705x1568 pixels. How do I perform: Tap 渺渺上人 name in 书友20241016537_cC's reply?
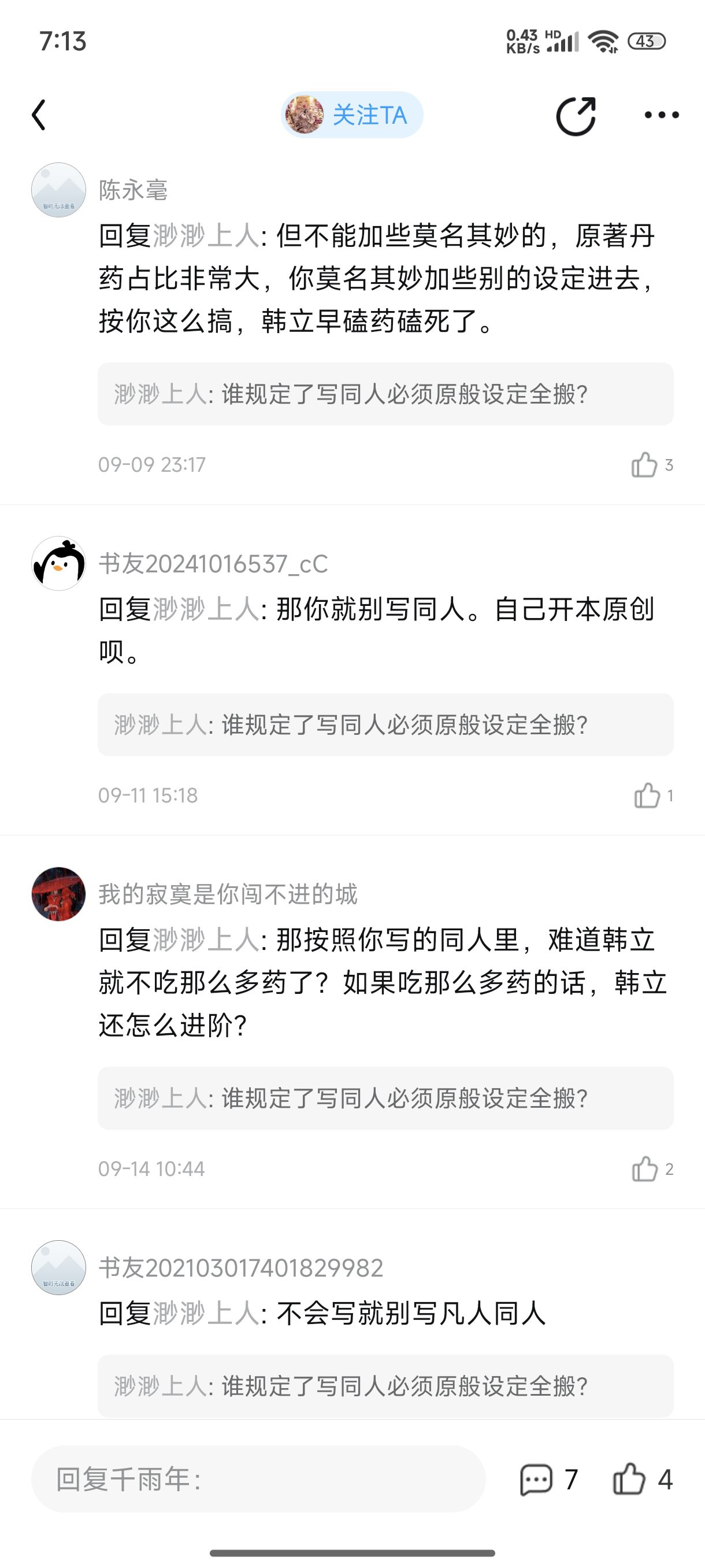click(x=206, y=609)
